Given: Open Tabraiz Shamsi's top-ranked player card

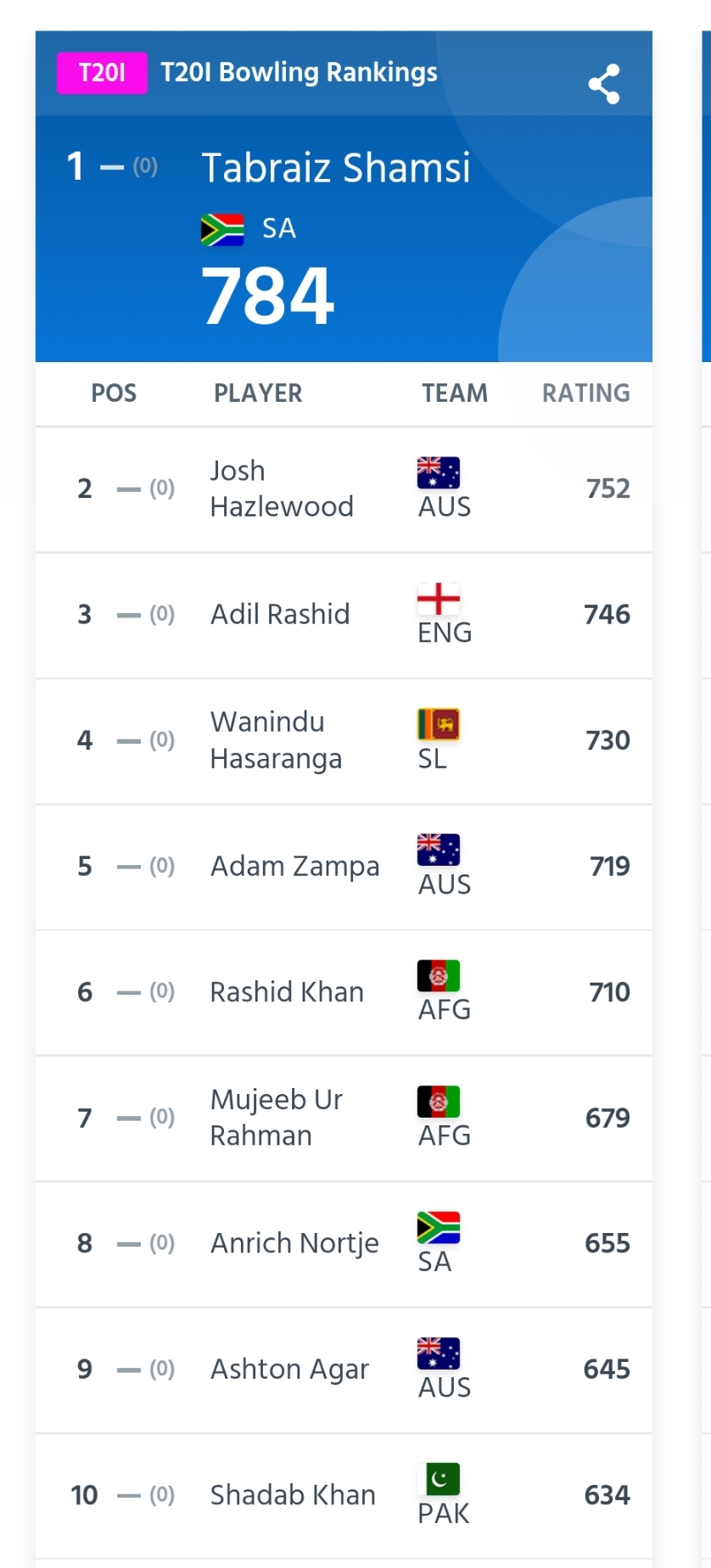Looking at the screenshot, I should pos(344,239).
